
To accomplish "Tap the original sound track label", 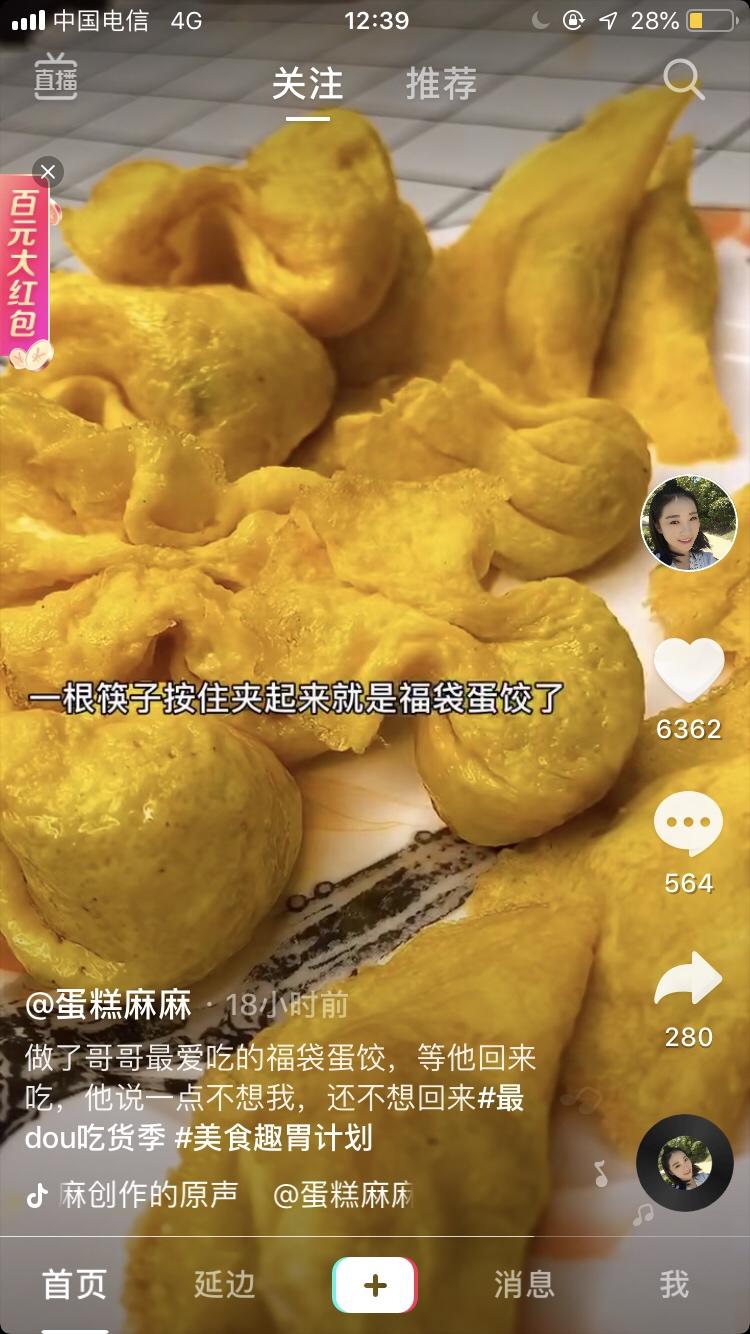I will (148, 1194).
